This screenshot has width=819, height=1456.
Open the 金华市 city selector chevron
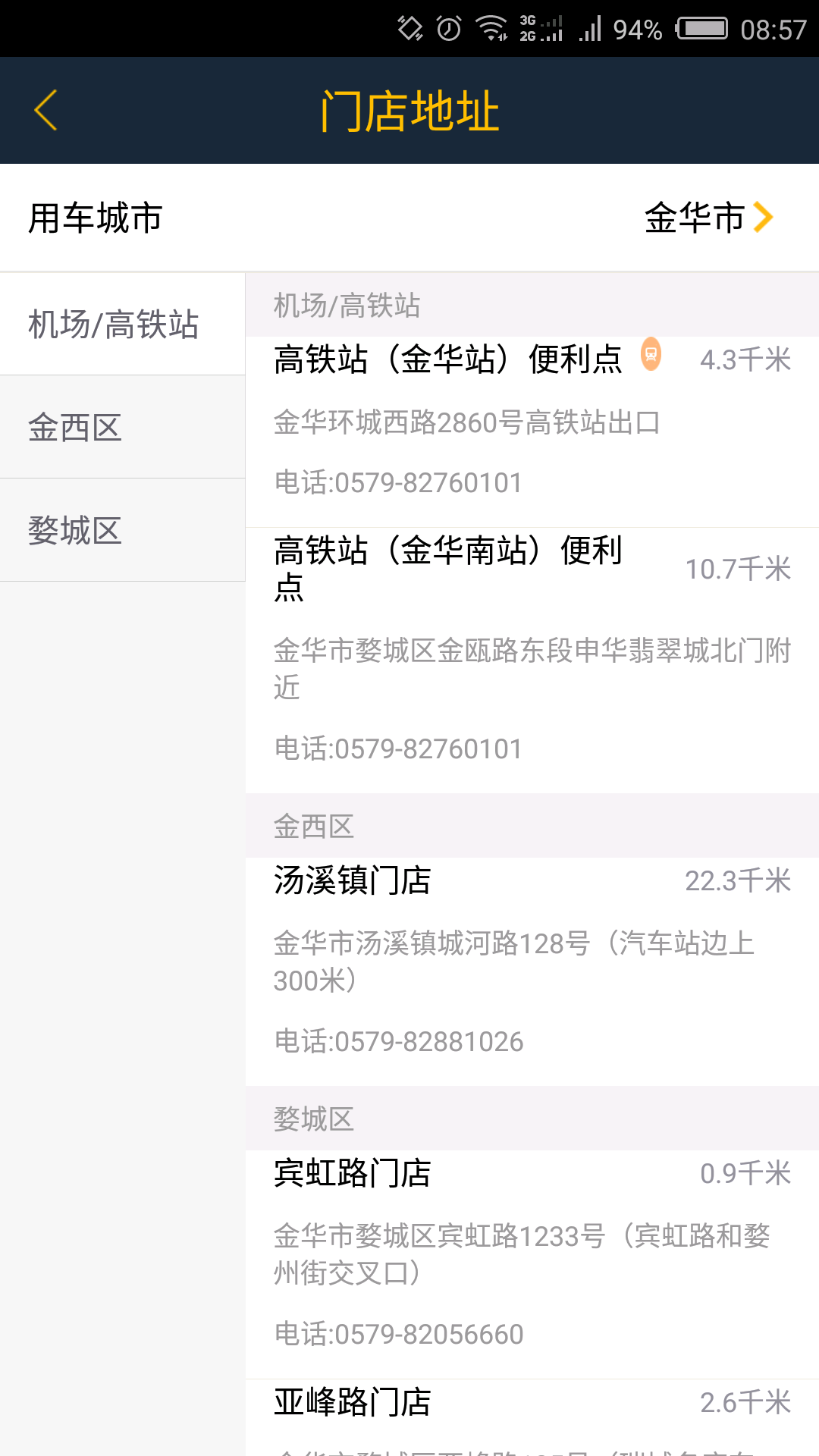click(765, 218)
